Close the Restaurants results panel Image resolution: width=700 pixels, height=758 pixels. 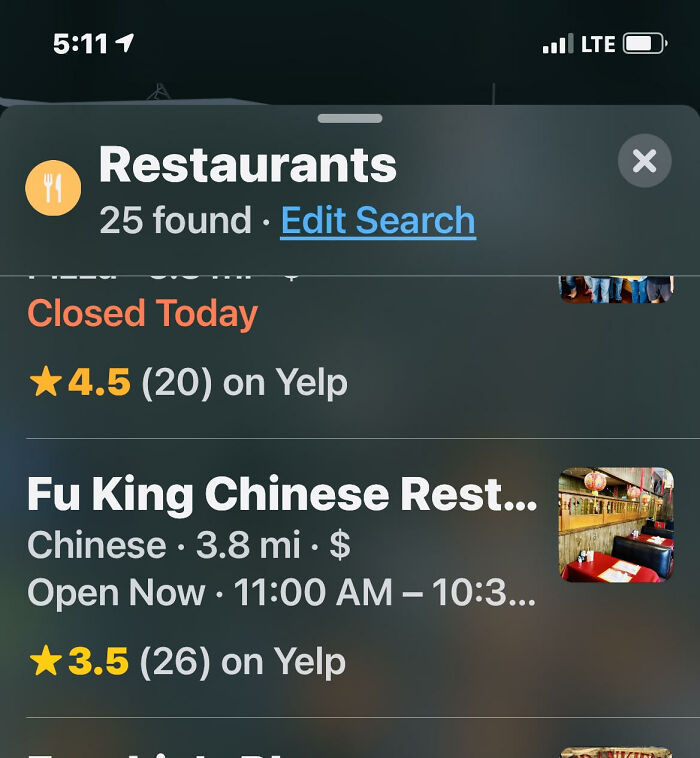click(644, 161)
